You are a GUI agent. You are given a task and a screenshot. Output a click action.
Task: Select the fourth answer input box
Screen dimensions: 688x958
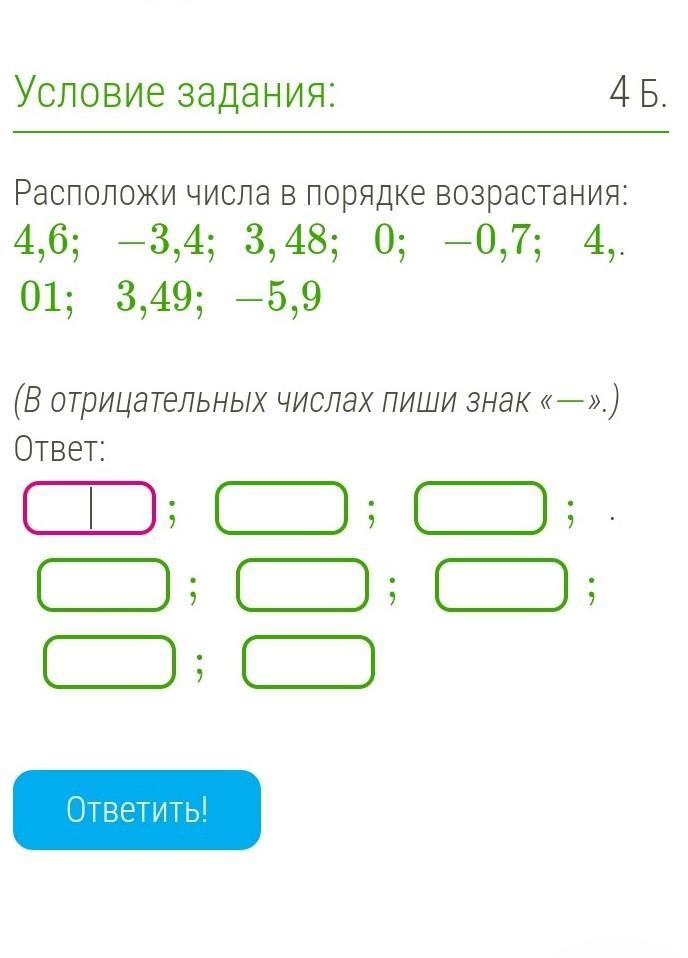[103, 585]
